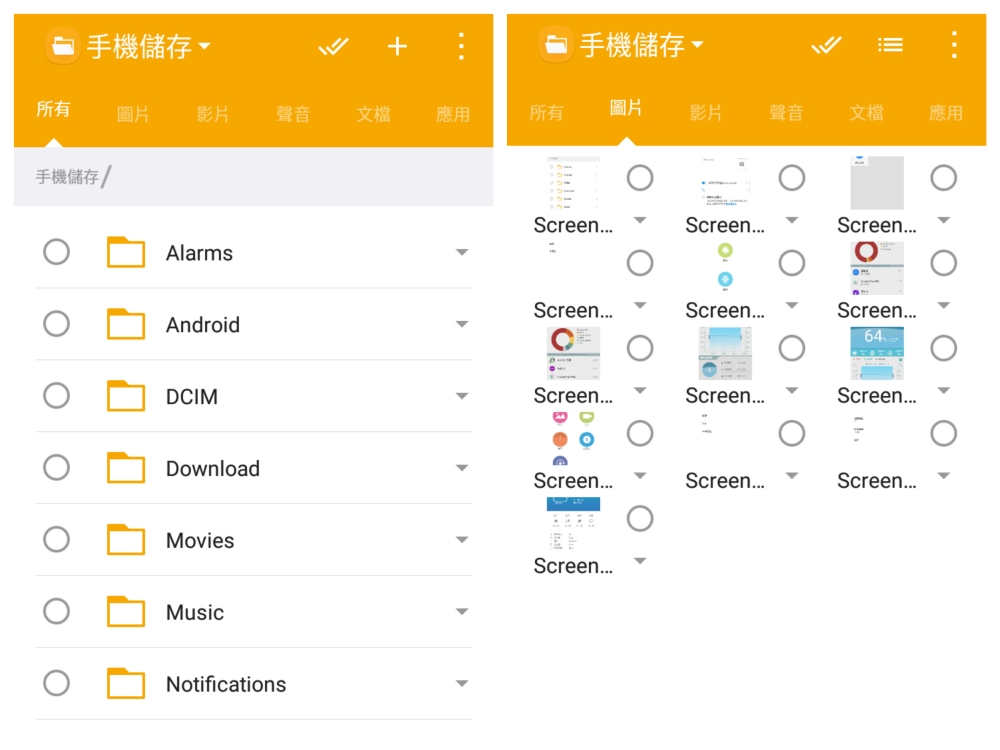The image size is (1000, 750).
Task: Switch to list view layout
Action: pos(890,45)
